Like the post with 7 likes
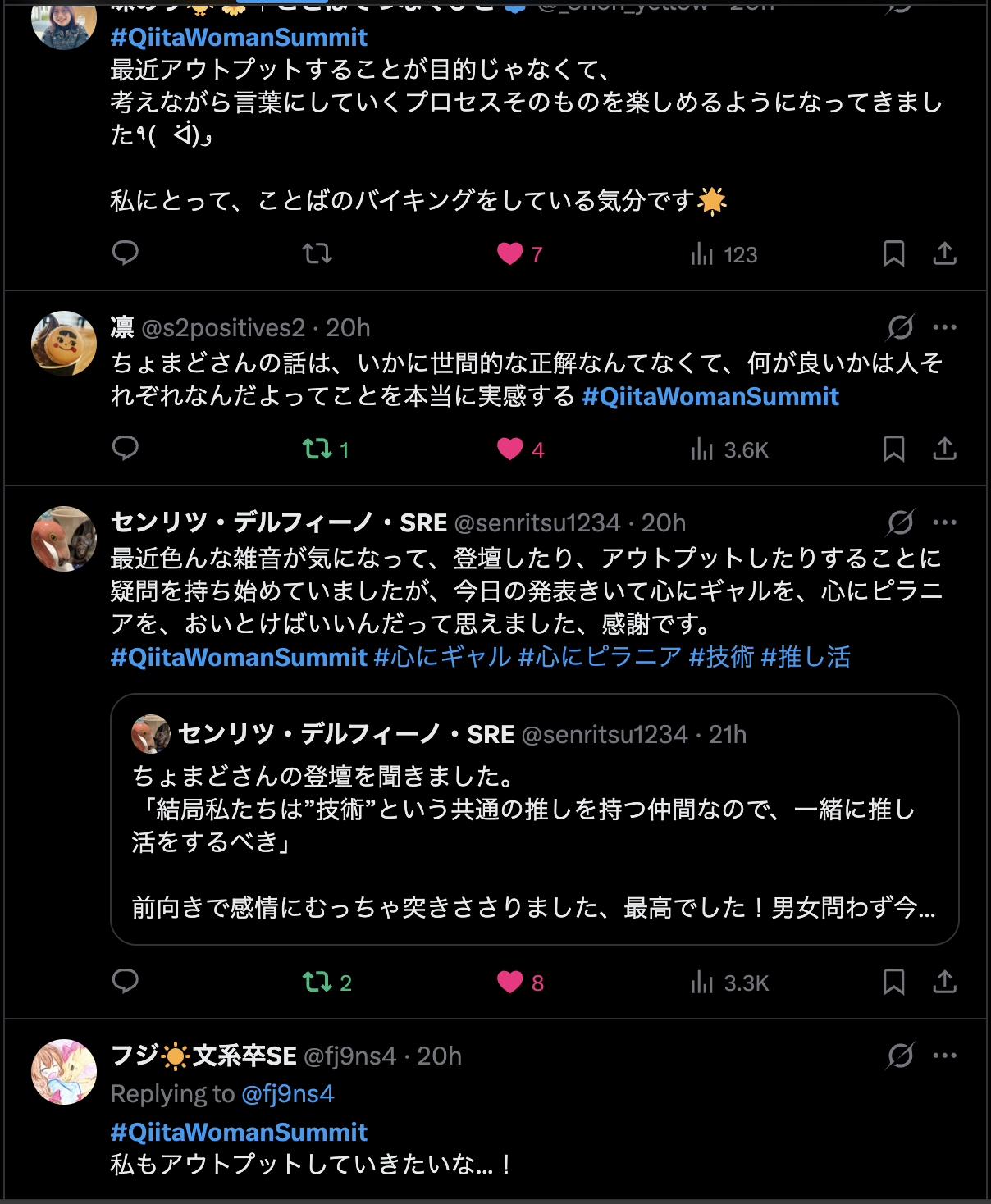 [510, 253]
